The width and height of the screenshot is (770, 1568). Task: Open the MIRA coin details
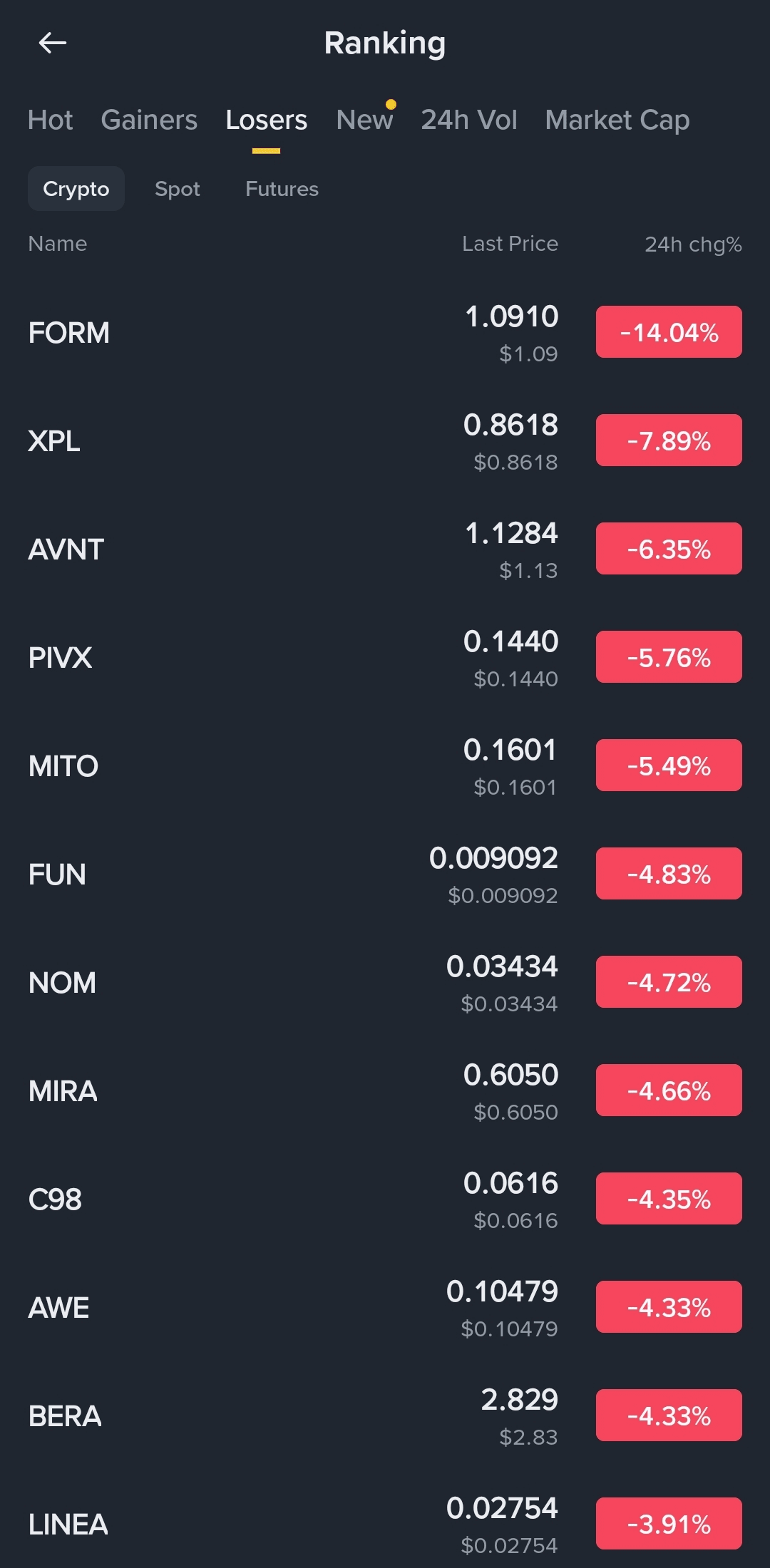tap(63, 1091)
